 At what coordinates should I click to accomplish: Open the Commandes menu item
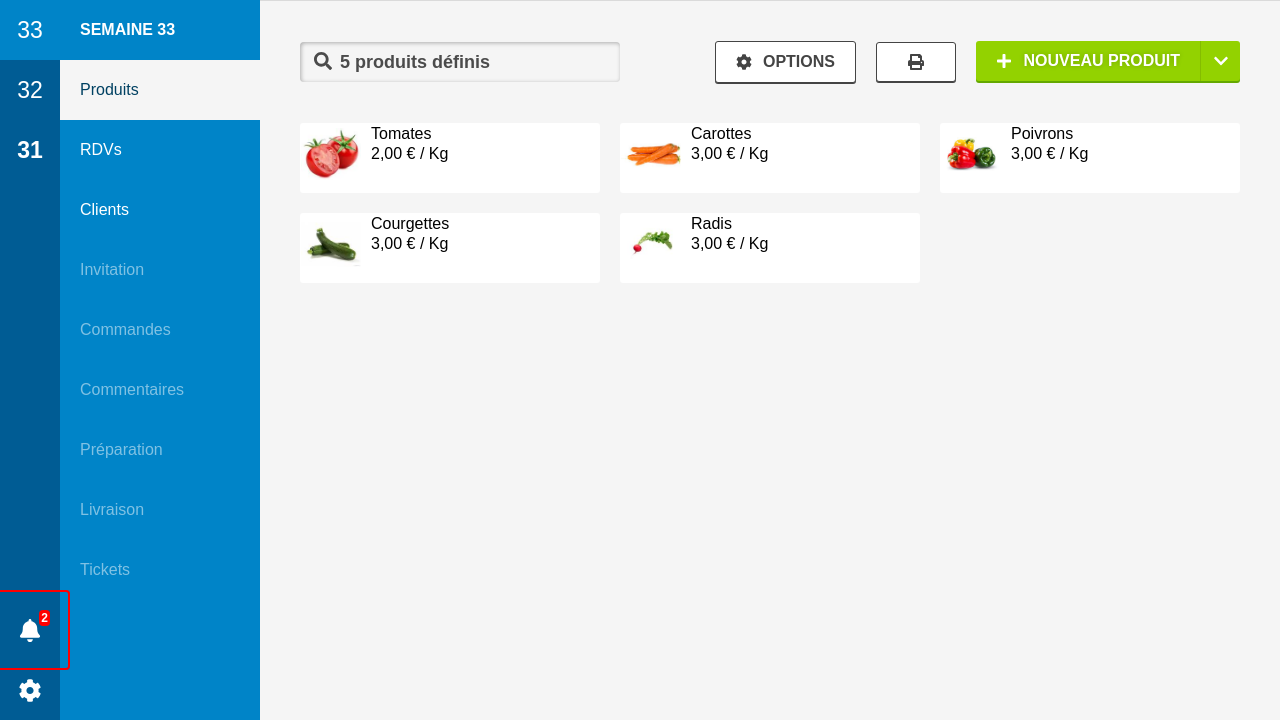[x=125, y=330]
